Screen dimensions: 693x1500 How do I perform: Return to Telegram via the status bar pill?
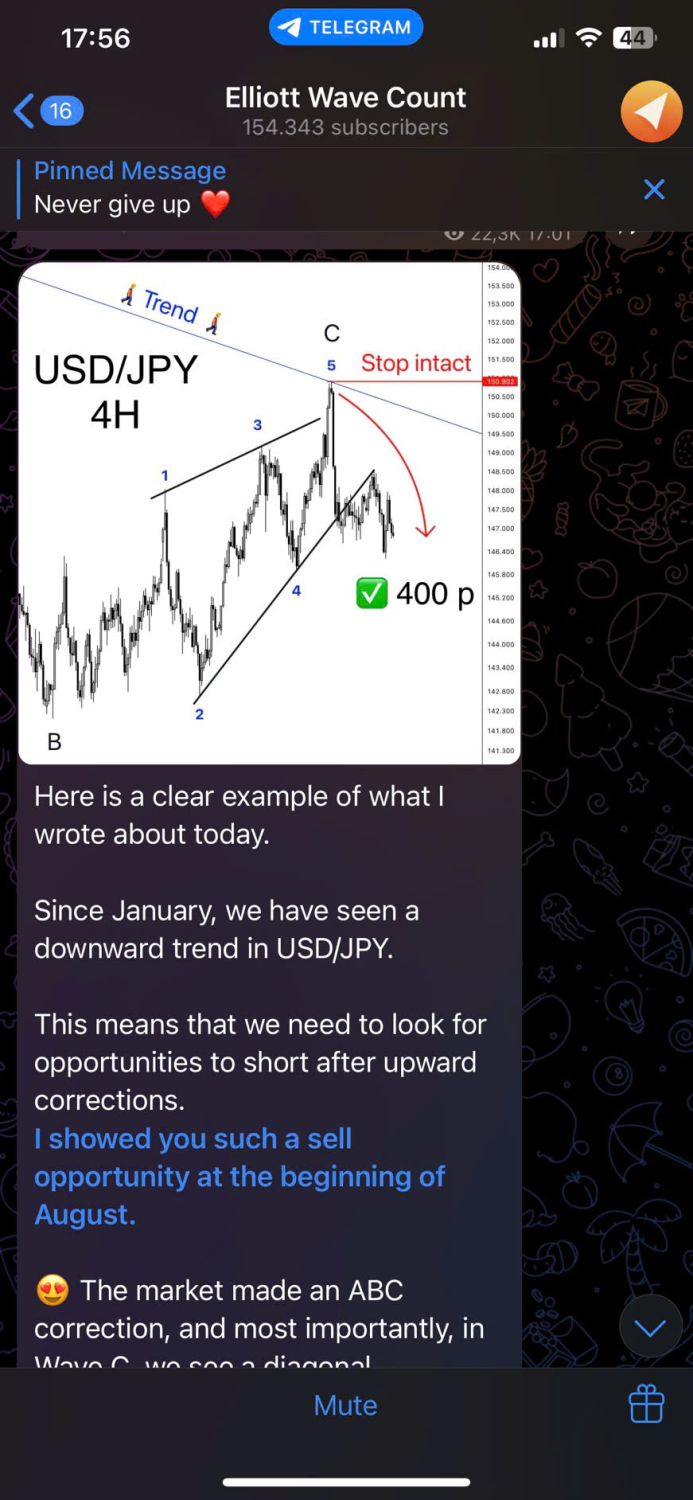346,28
